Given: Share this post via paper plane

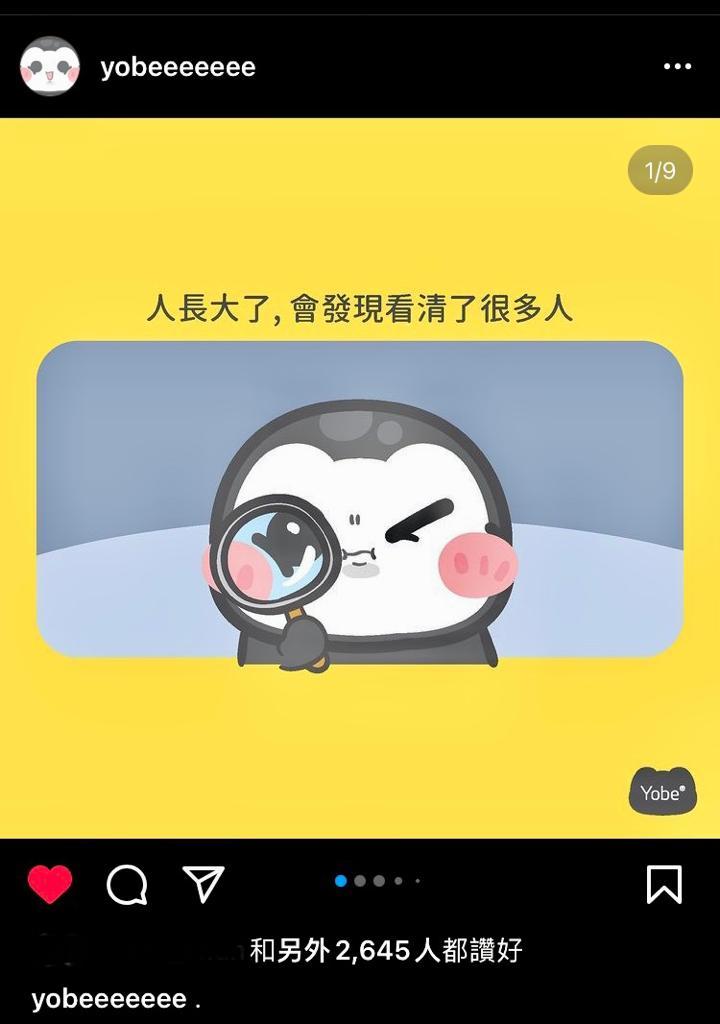Looking at the screenshot, I should coord(203,883).
